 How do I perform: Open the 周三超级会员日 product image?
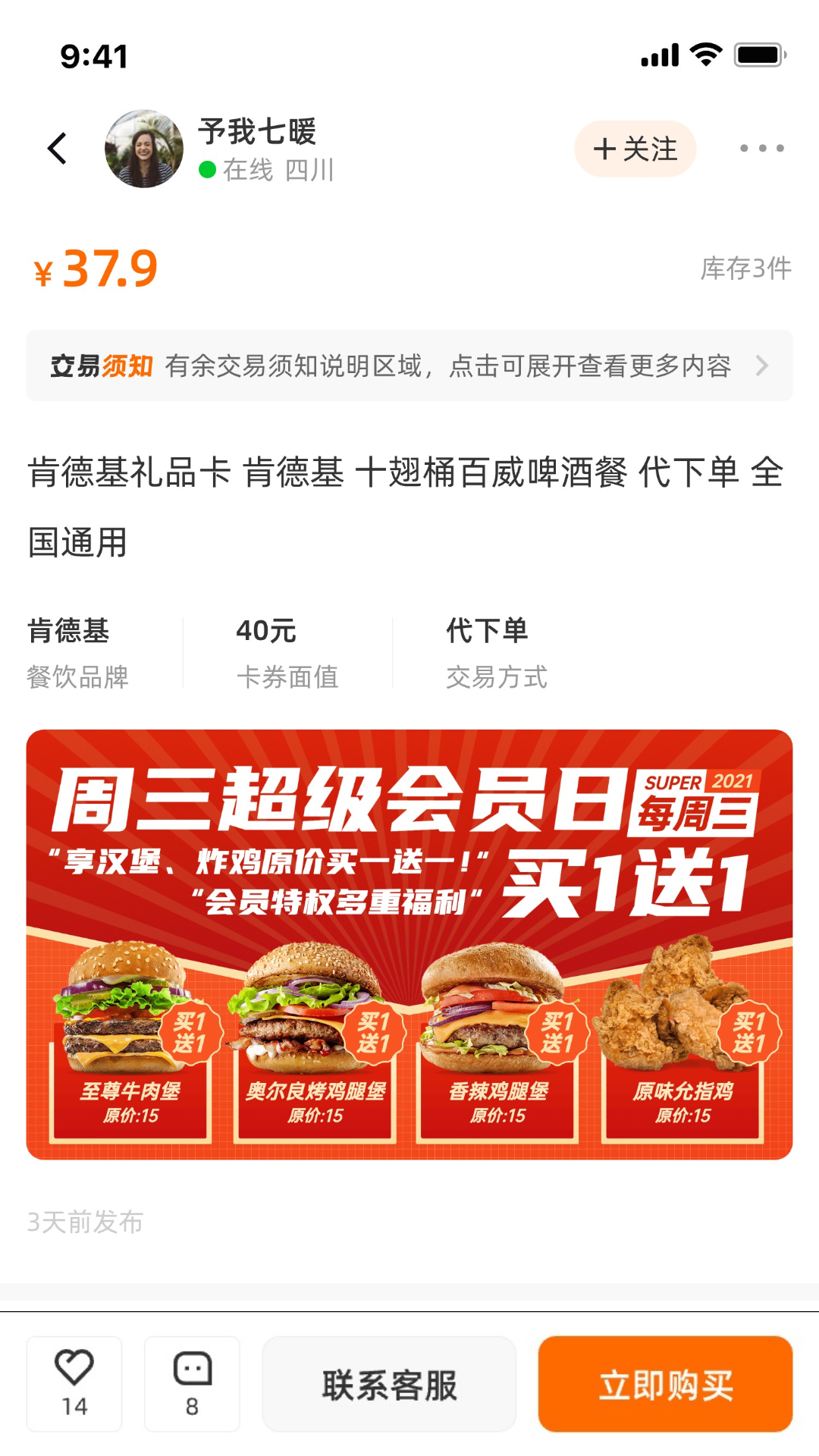point(409,944)
